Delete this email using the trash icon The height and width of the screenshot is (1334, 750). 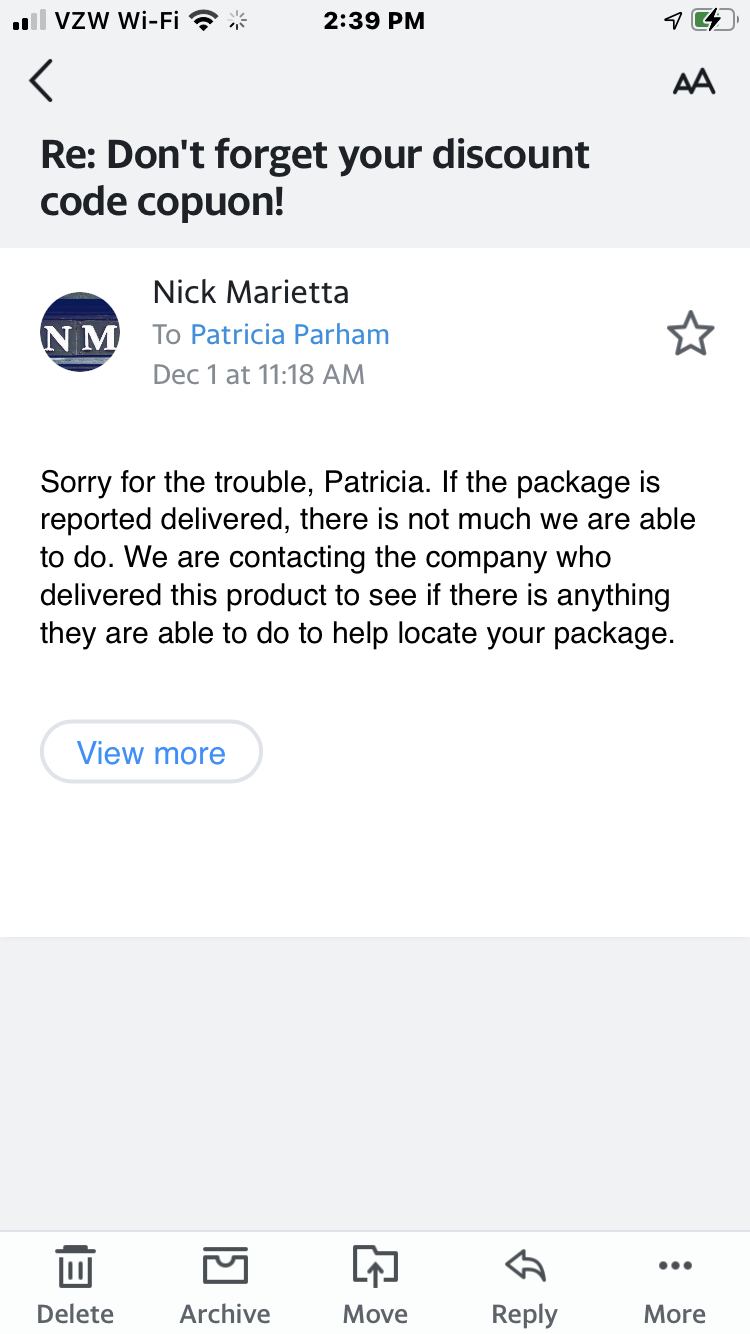tap(75, 1265)
